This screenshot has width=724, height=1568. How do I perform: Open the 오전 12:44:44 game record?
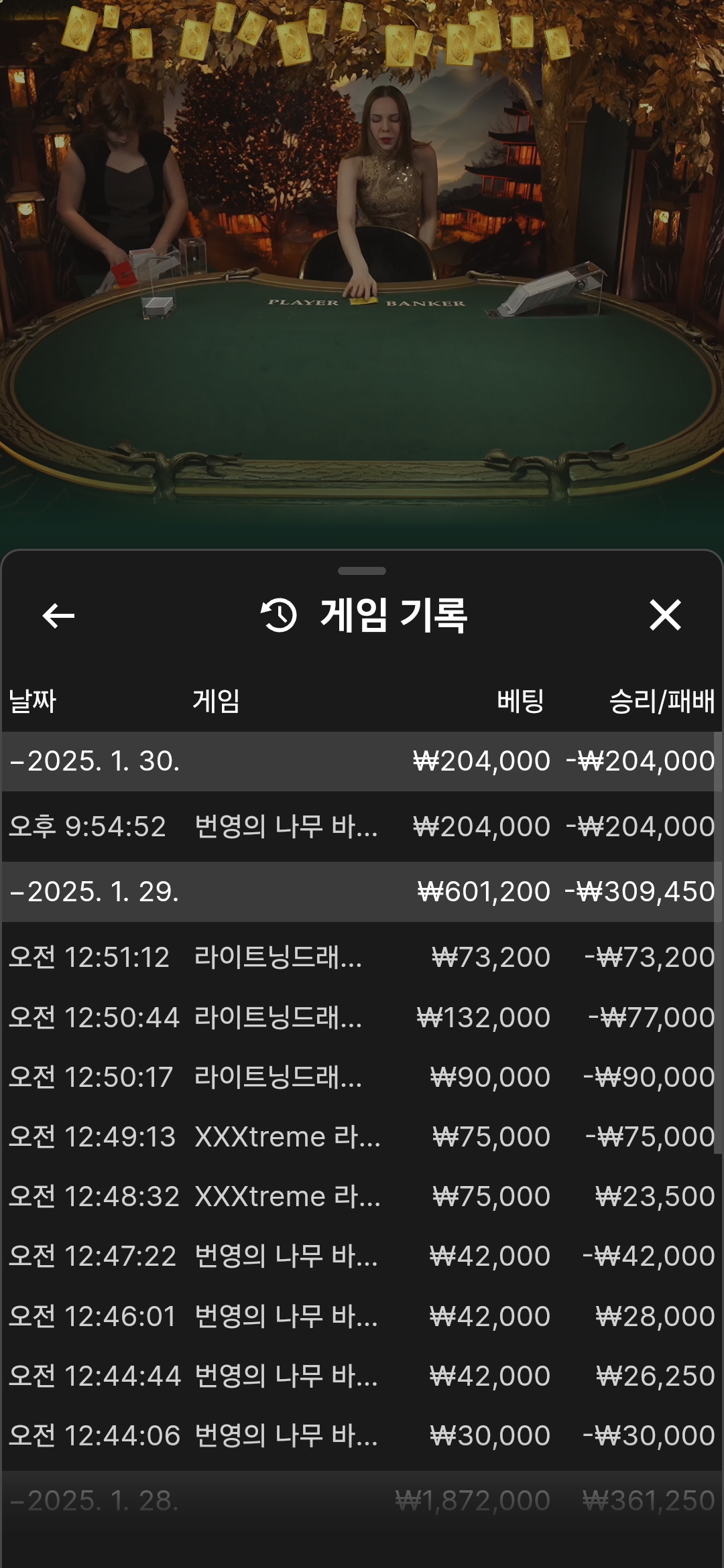[362, 1376]
